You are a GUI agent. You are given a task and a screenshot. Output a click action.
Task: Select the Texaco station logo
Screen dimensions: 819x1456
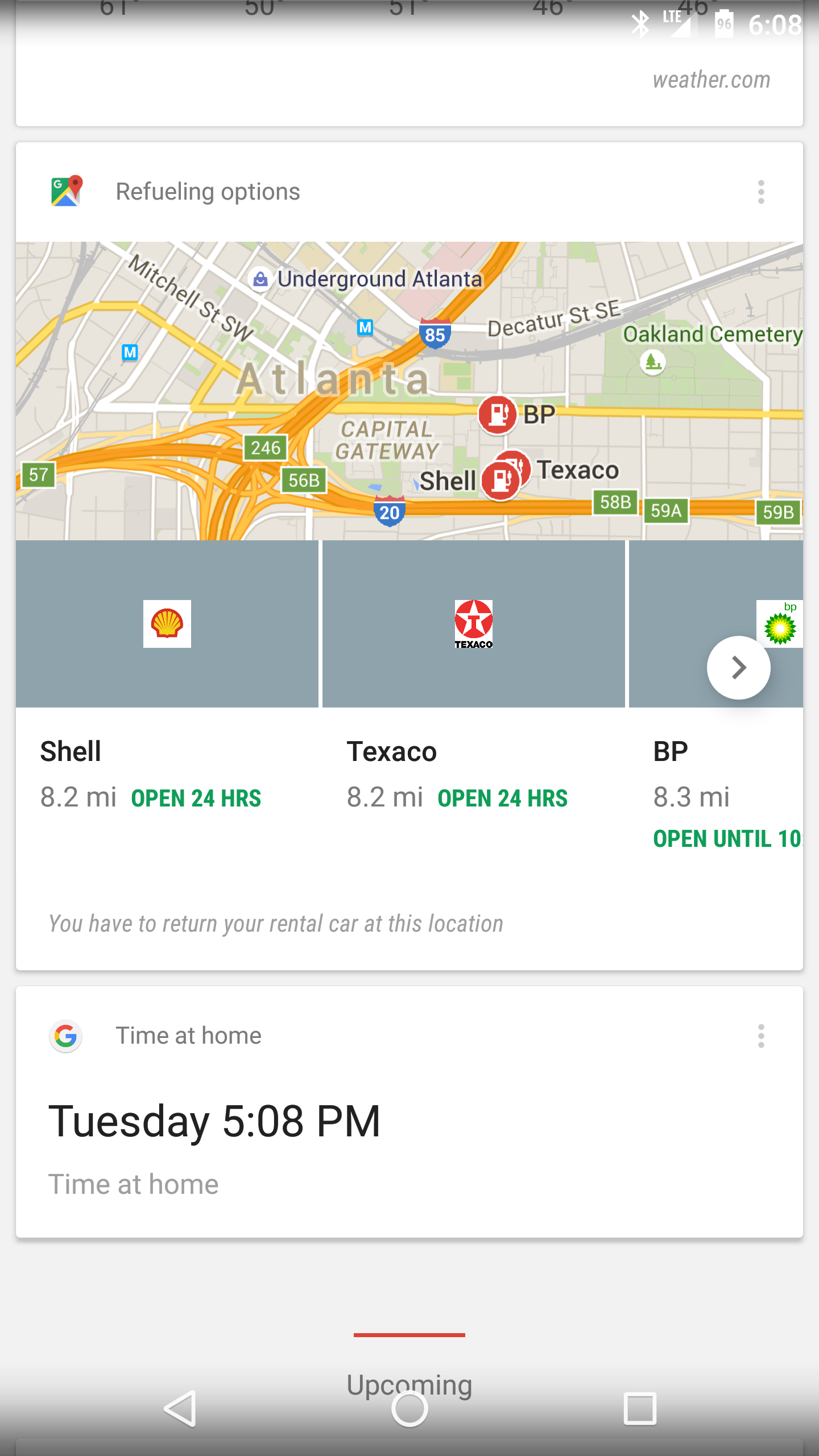[474, 624]
